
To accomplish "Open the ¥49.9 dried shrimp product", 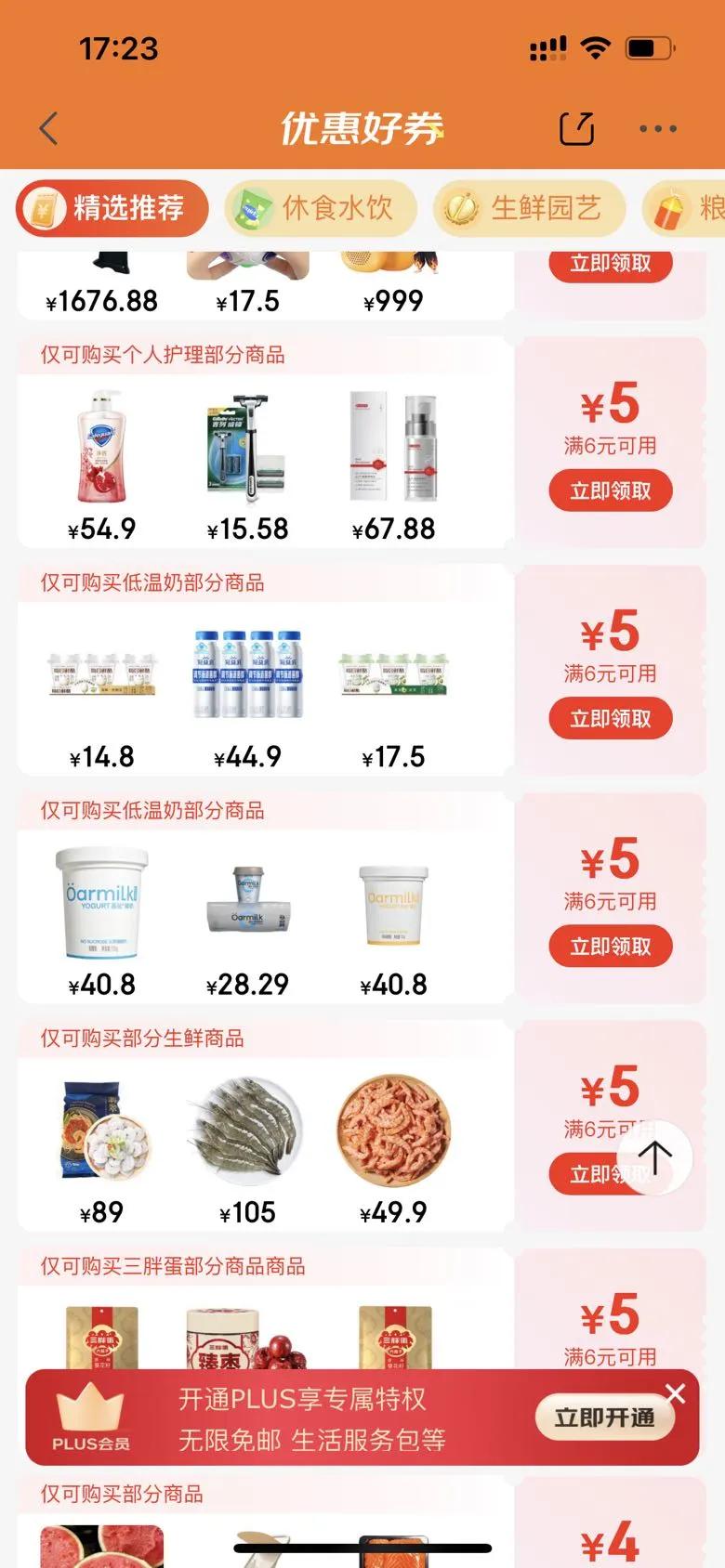I will (393, 1131).
